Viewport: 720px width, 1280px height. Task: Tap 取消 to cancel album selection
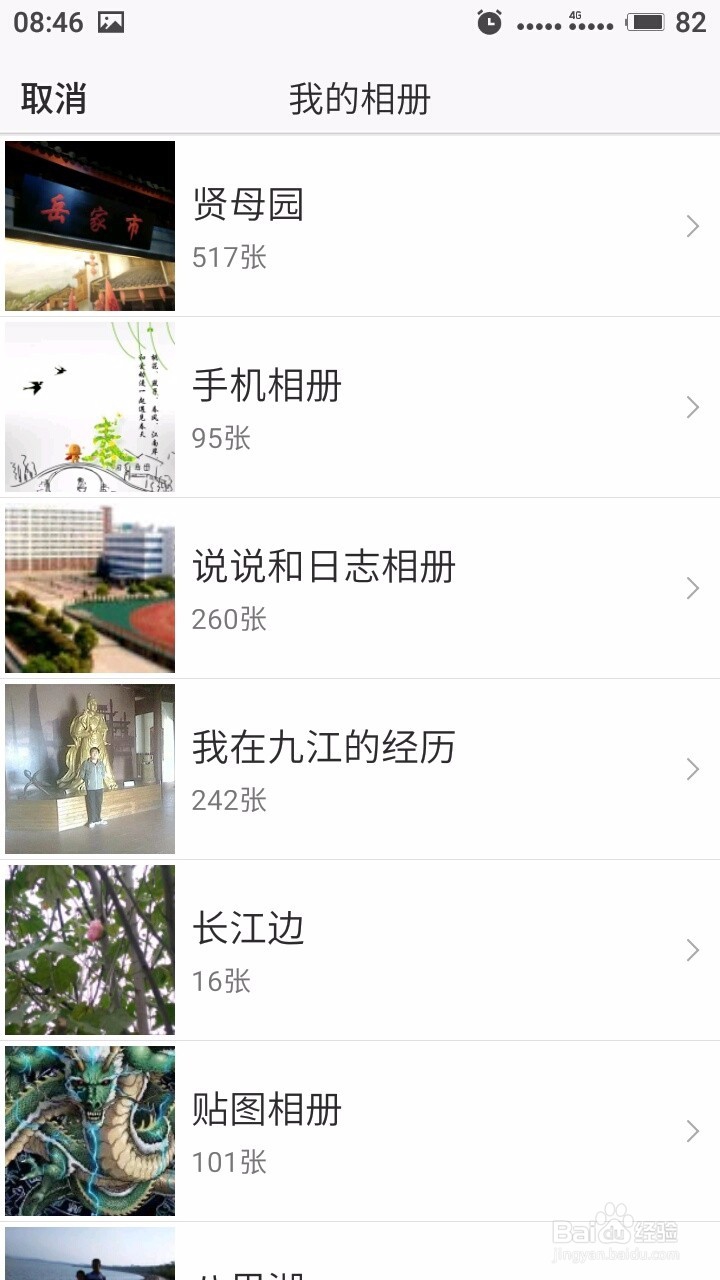coord(54,99)
